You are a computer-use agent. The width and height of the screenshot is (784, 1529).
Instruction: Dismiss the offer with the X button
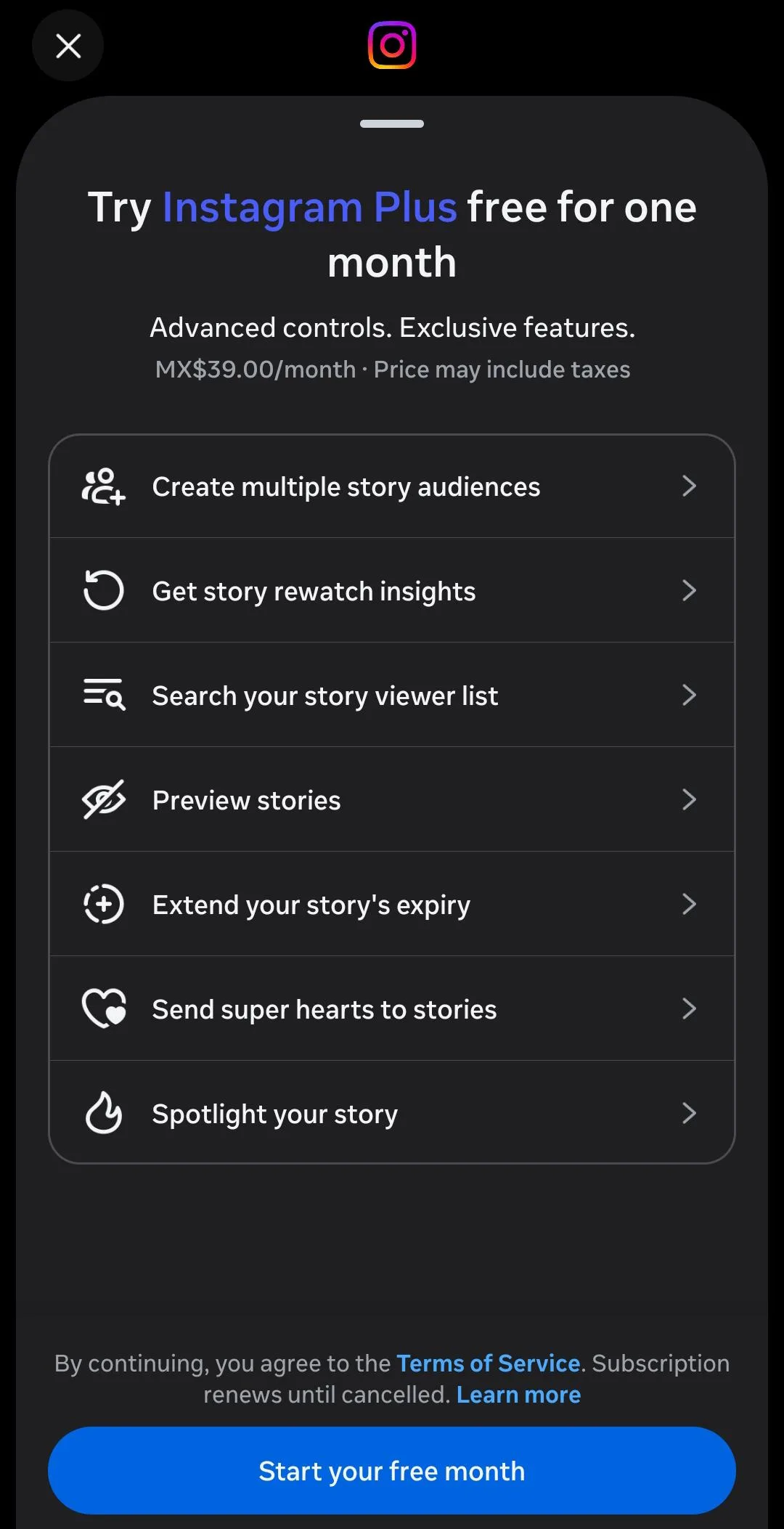[x=68, y=46]
